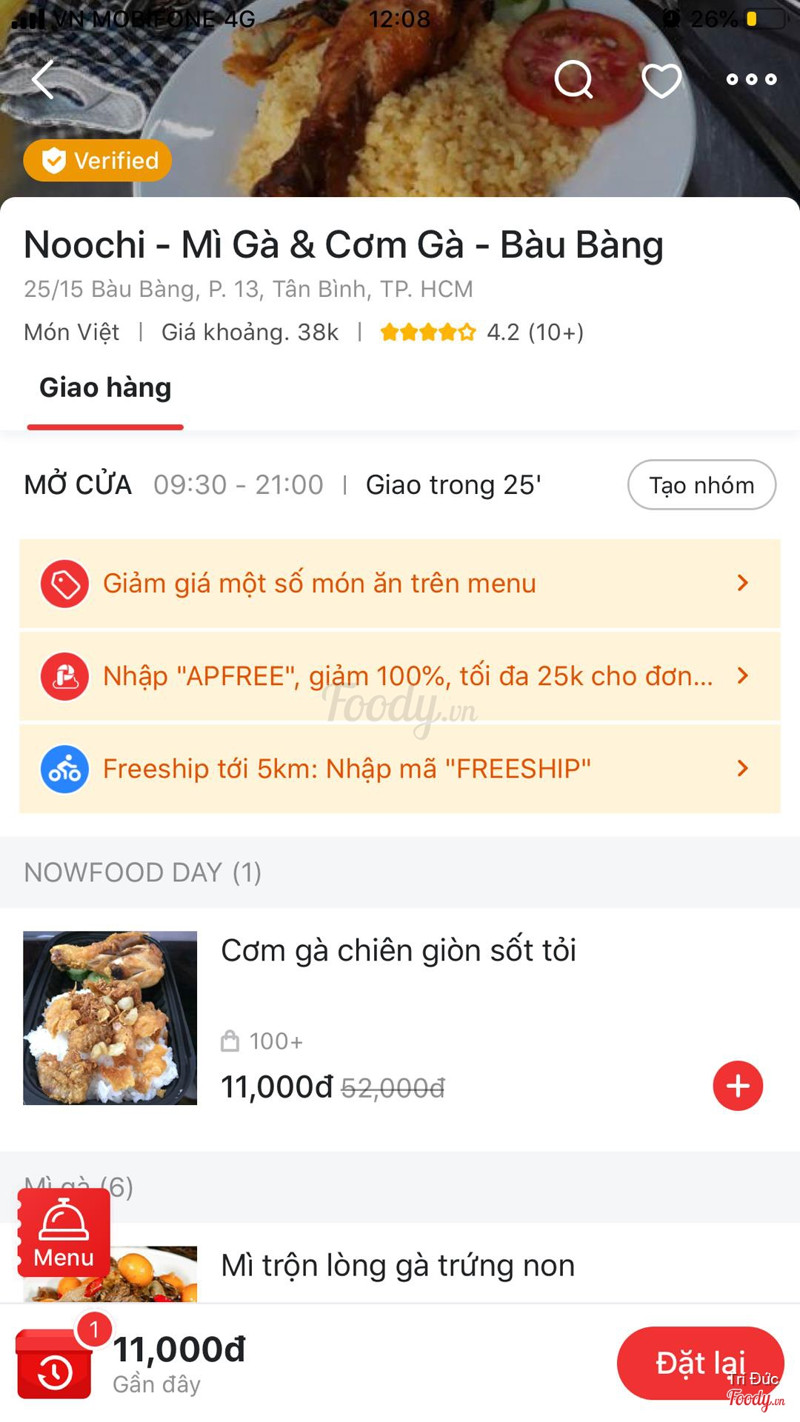The height and width of the screenshot is (1422, 800).
Task: View the recent order cart icon
Action: tap(56, 1363)
